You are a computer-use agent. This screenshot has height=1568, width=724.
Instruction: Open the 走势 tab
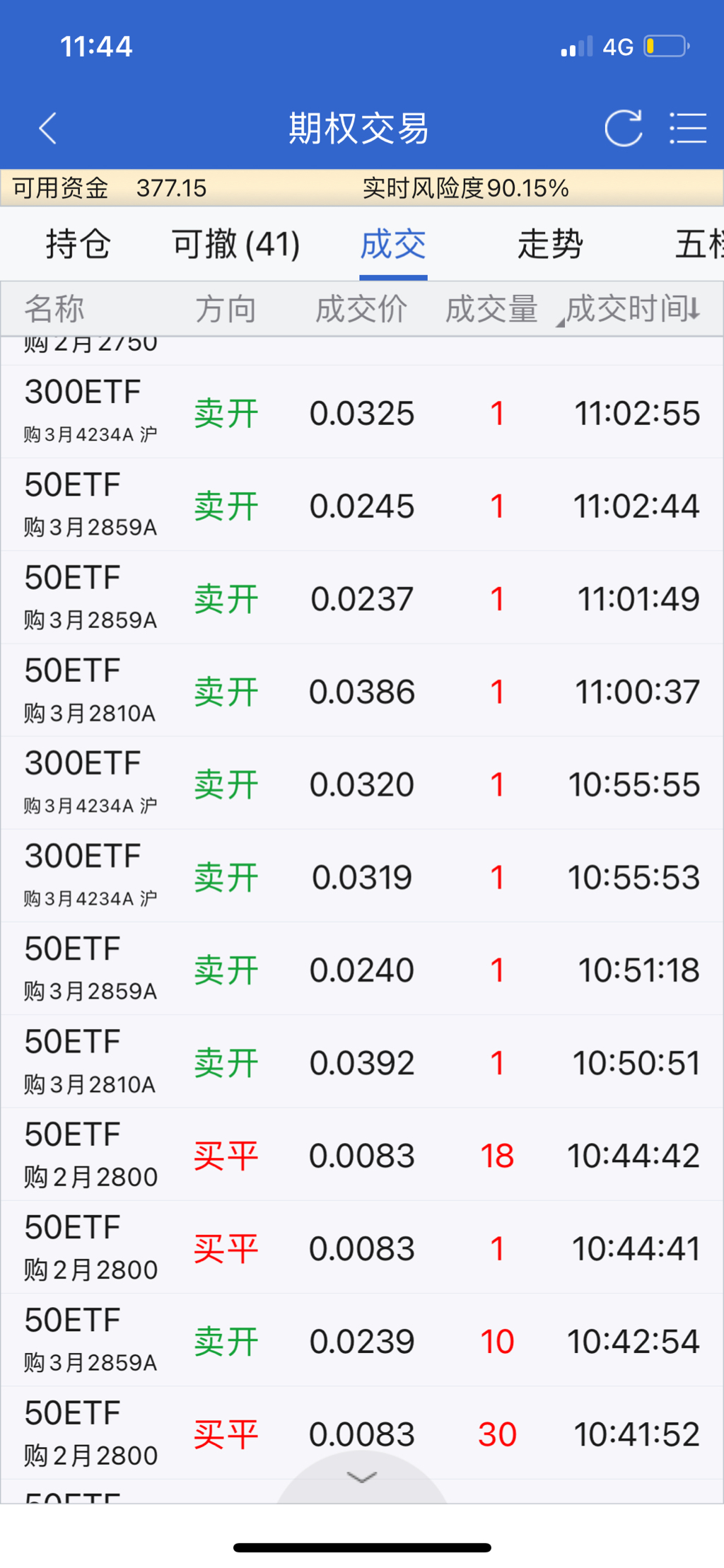(550, 245)
